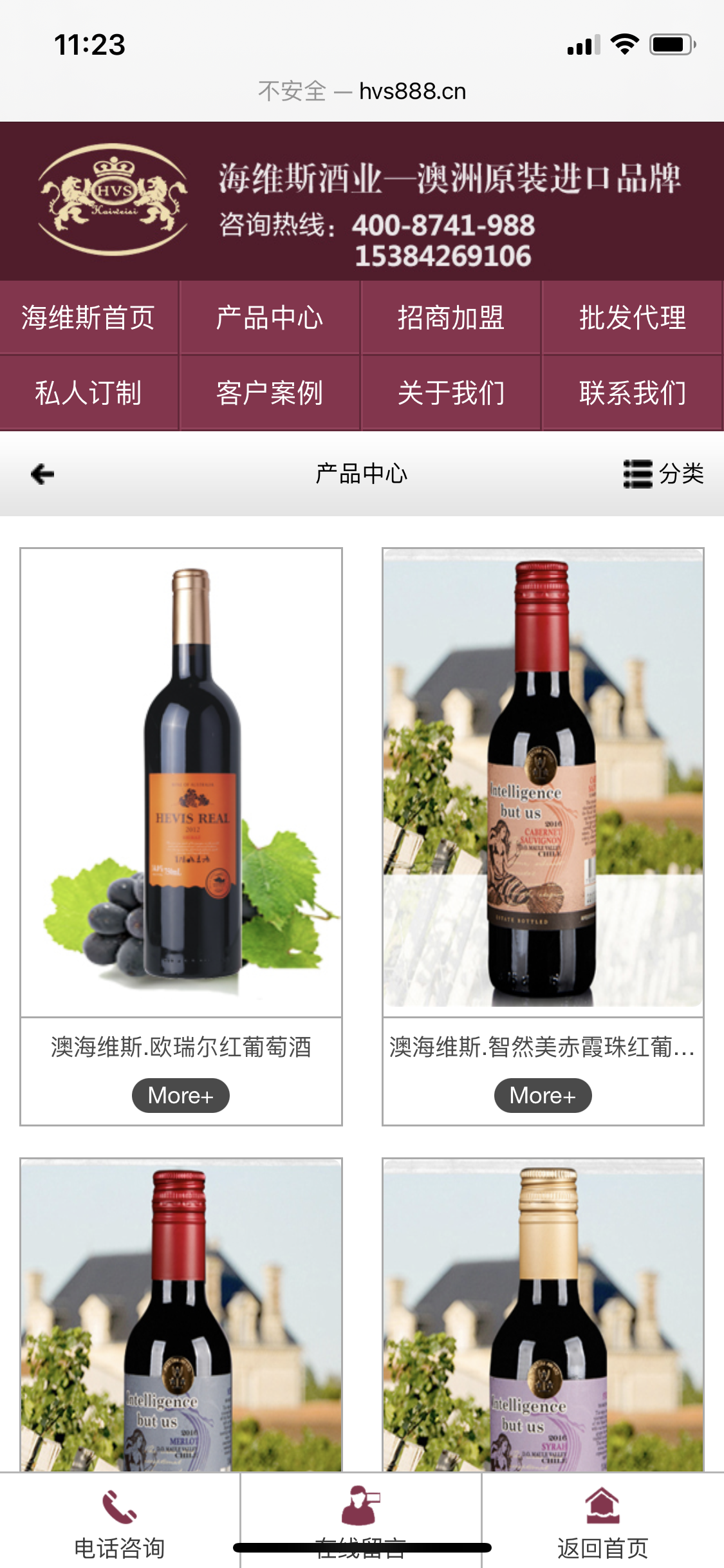Go to 联系我们 page
The height and width of the screenshot is (1568, 724).
632,393
